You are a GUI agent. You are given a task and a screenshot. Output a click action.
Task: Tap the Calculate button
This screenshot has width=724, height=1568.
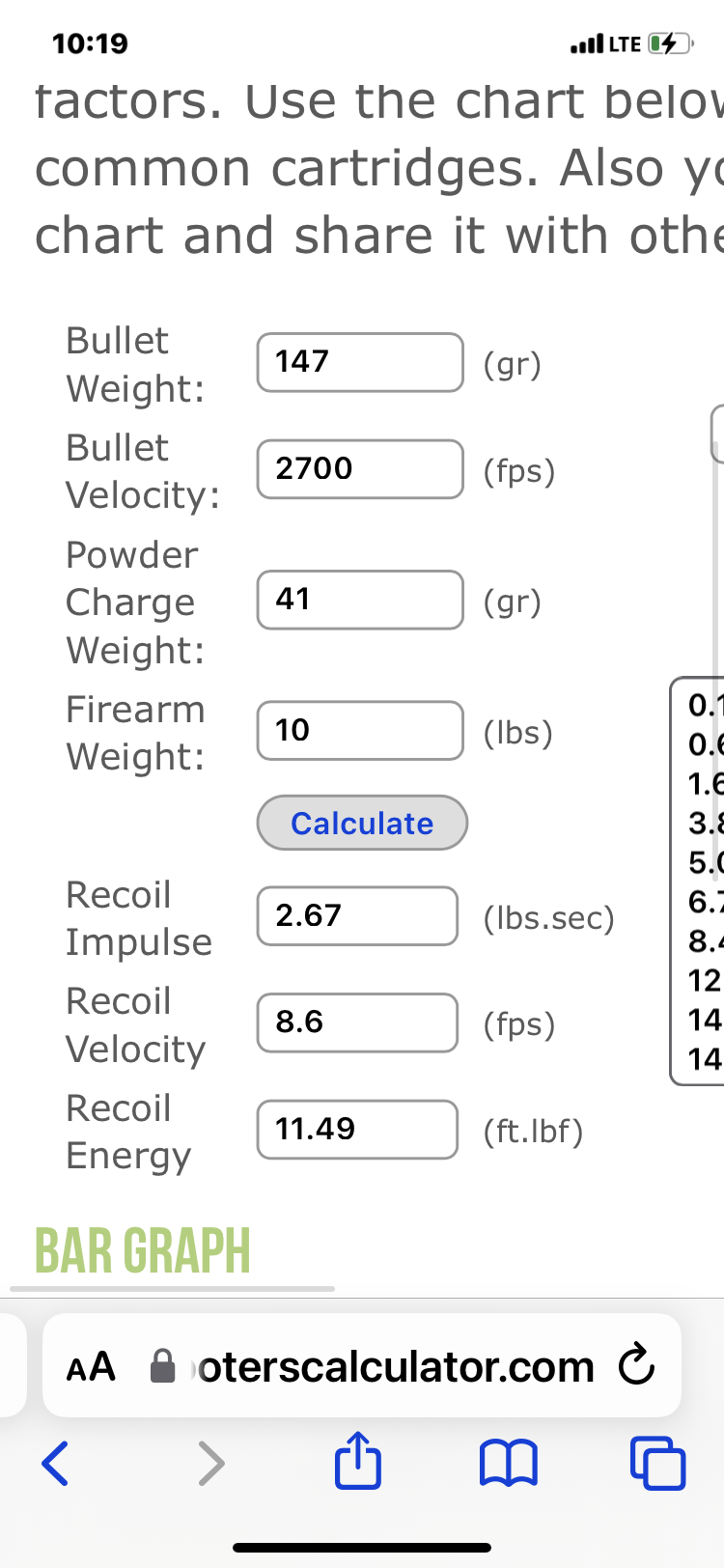click(362, 823)
